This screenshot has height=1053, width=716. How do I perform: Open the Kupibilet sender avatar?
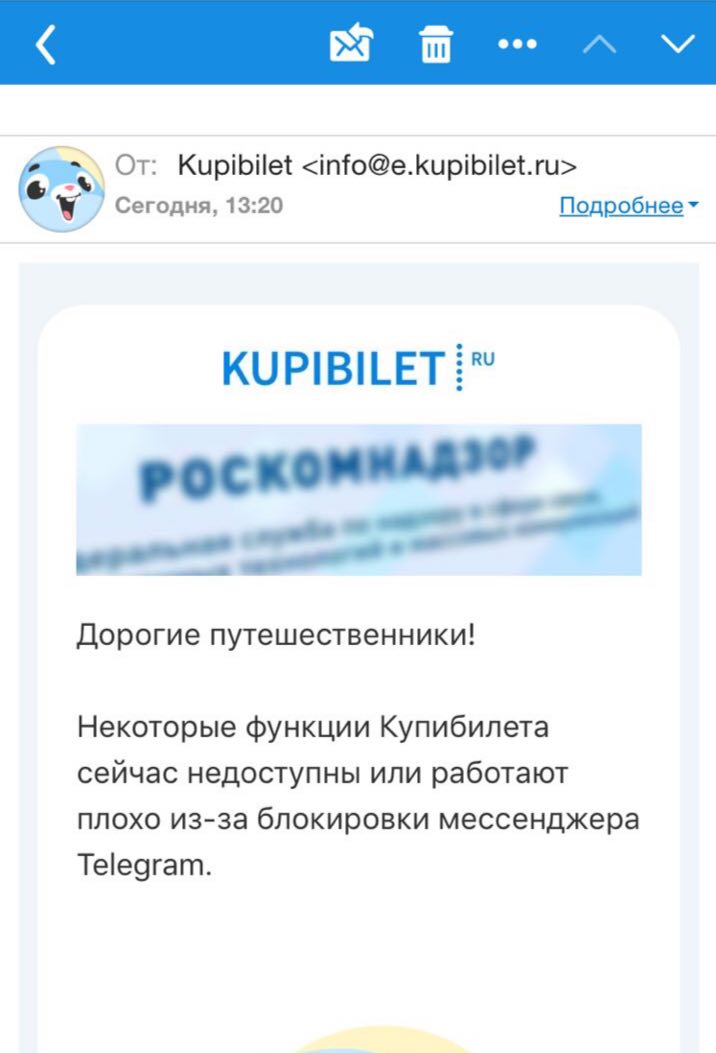coord(62,188)
